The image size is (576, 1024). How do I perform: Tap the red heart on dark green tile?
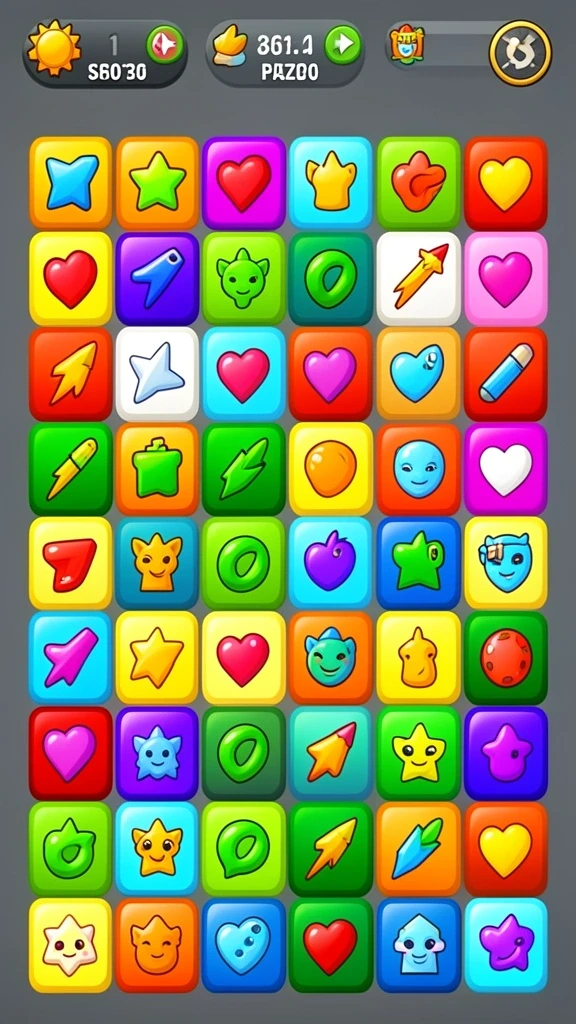pyautogui.click(x=330, y=944)
